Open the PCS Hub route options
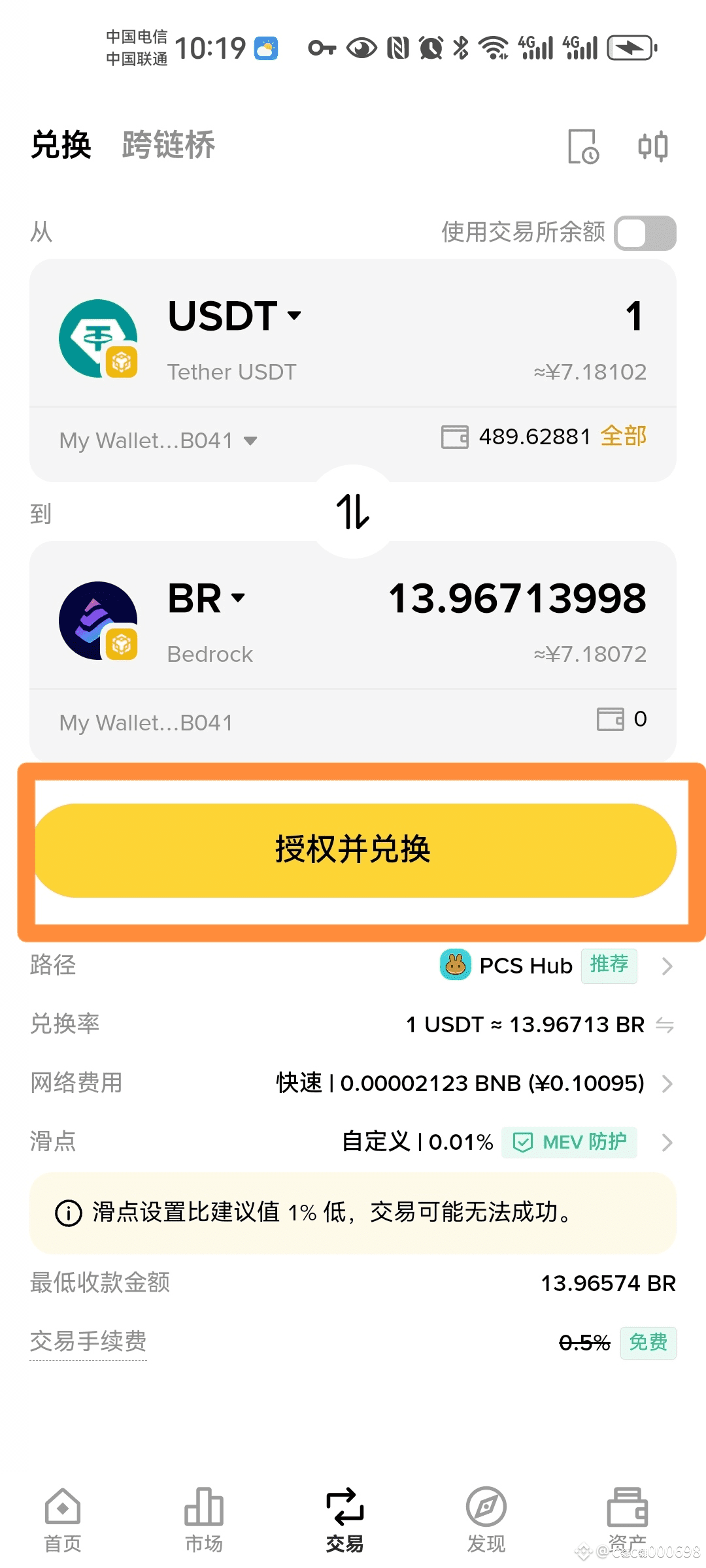The image size is (706, 1568). tap(556, 966)
